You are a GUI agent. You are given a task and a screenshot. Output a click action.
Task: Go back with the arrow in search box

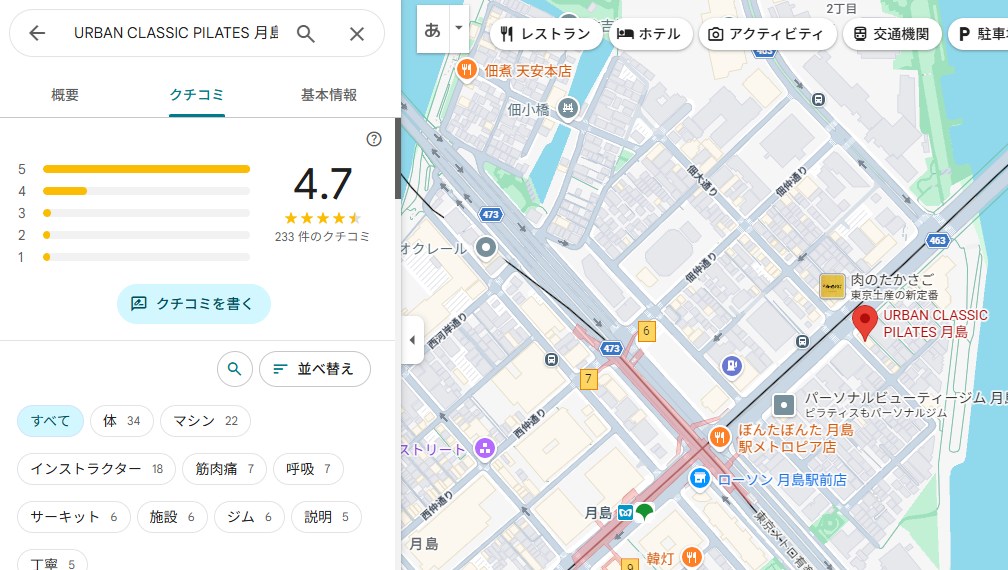tap(37, 33)
